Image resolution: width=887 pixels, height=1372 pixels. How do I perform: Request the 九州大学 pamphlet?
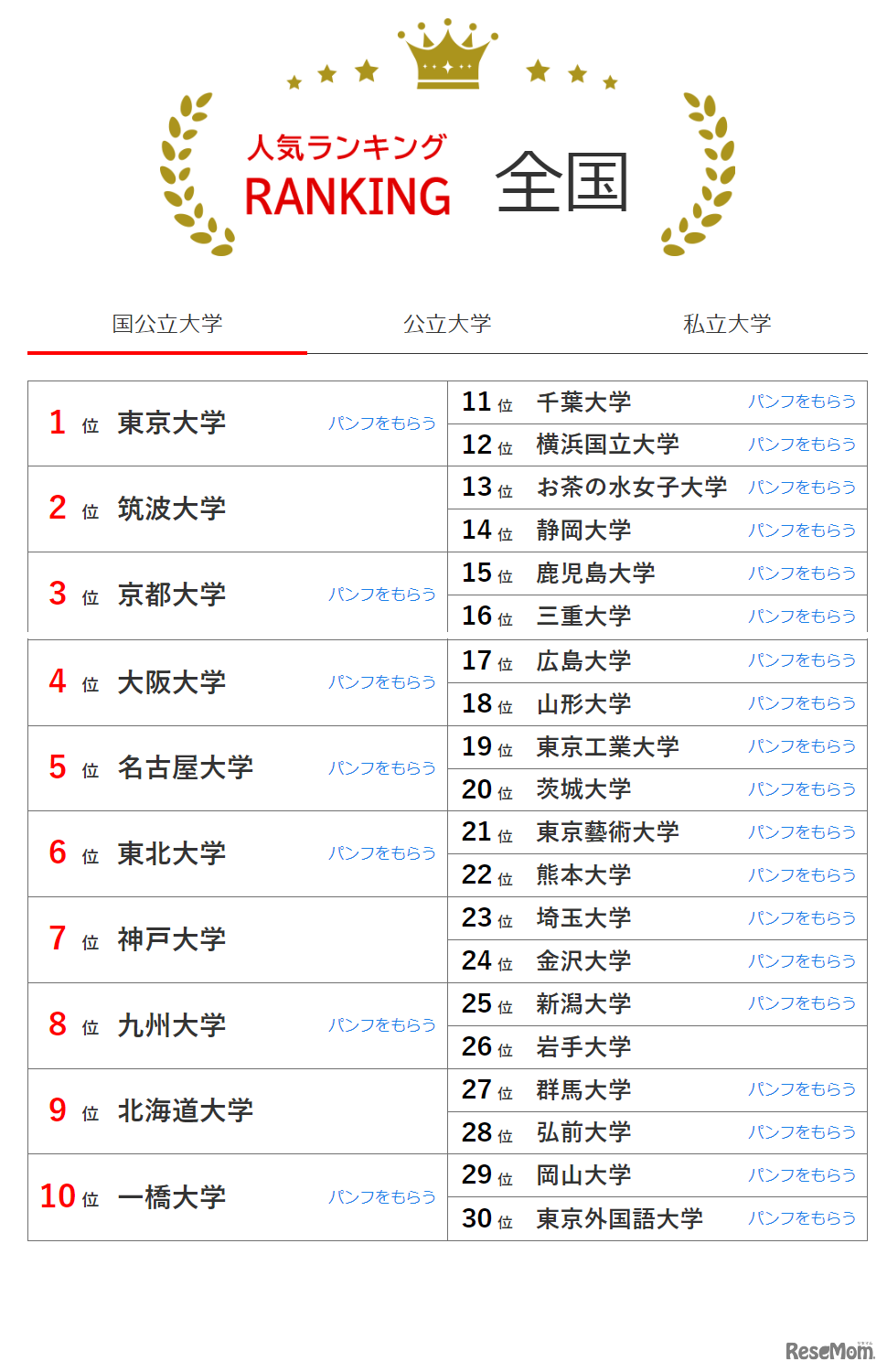(x=382, y=1025)
